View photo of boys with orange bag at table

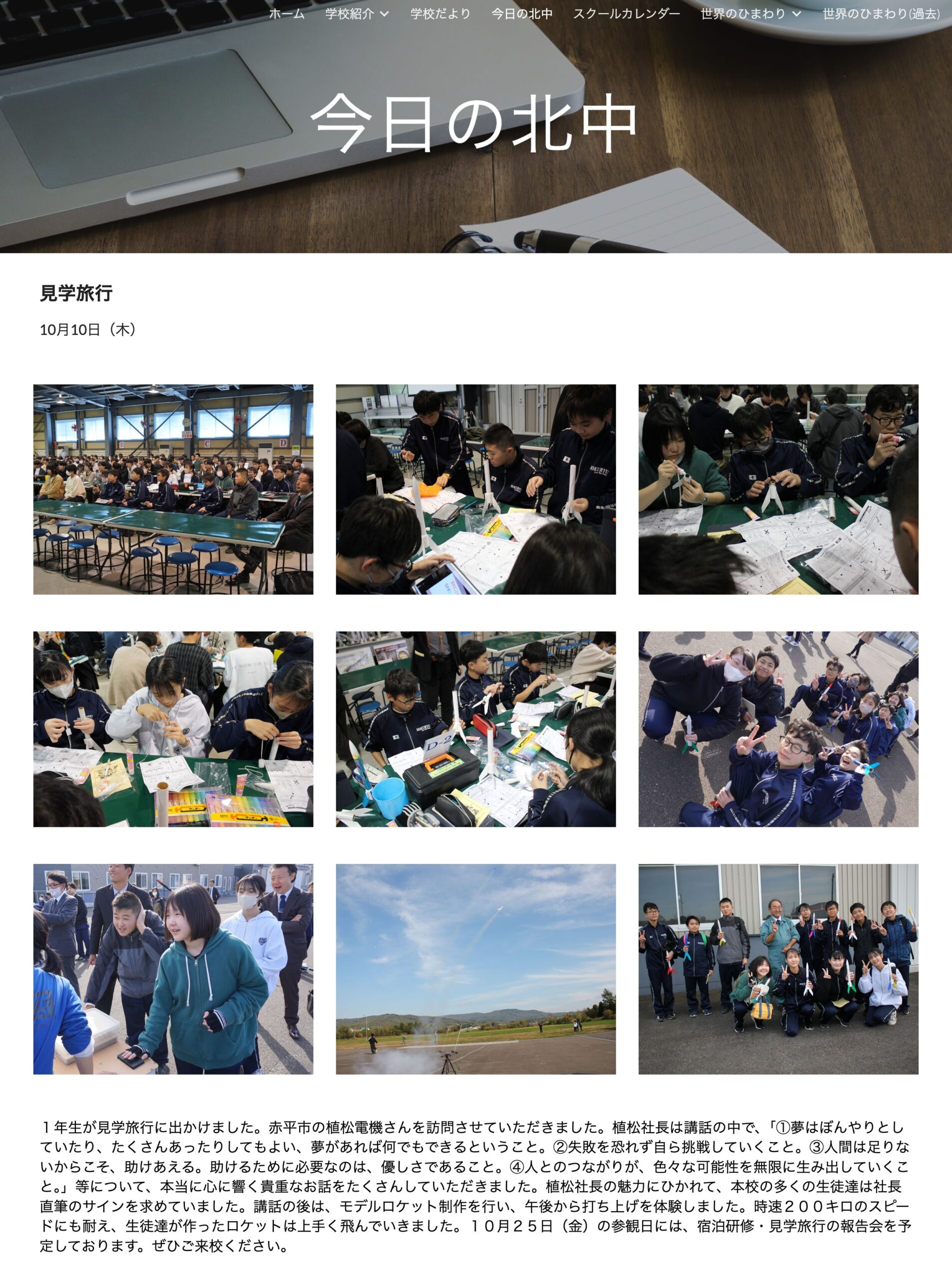pos(476,489)
